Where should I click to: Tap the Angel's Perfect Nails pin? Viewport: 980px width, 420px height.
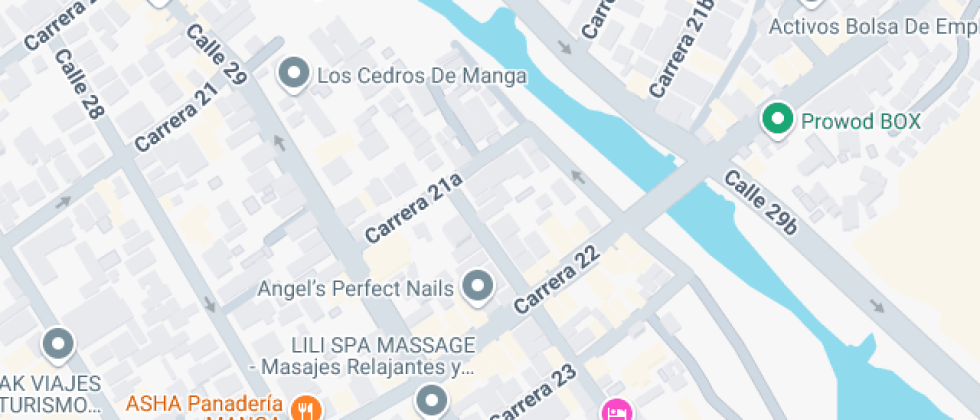[480, 287]
